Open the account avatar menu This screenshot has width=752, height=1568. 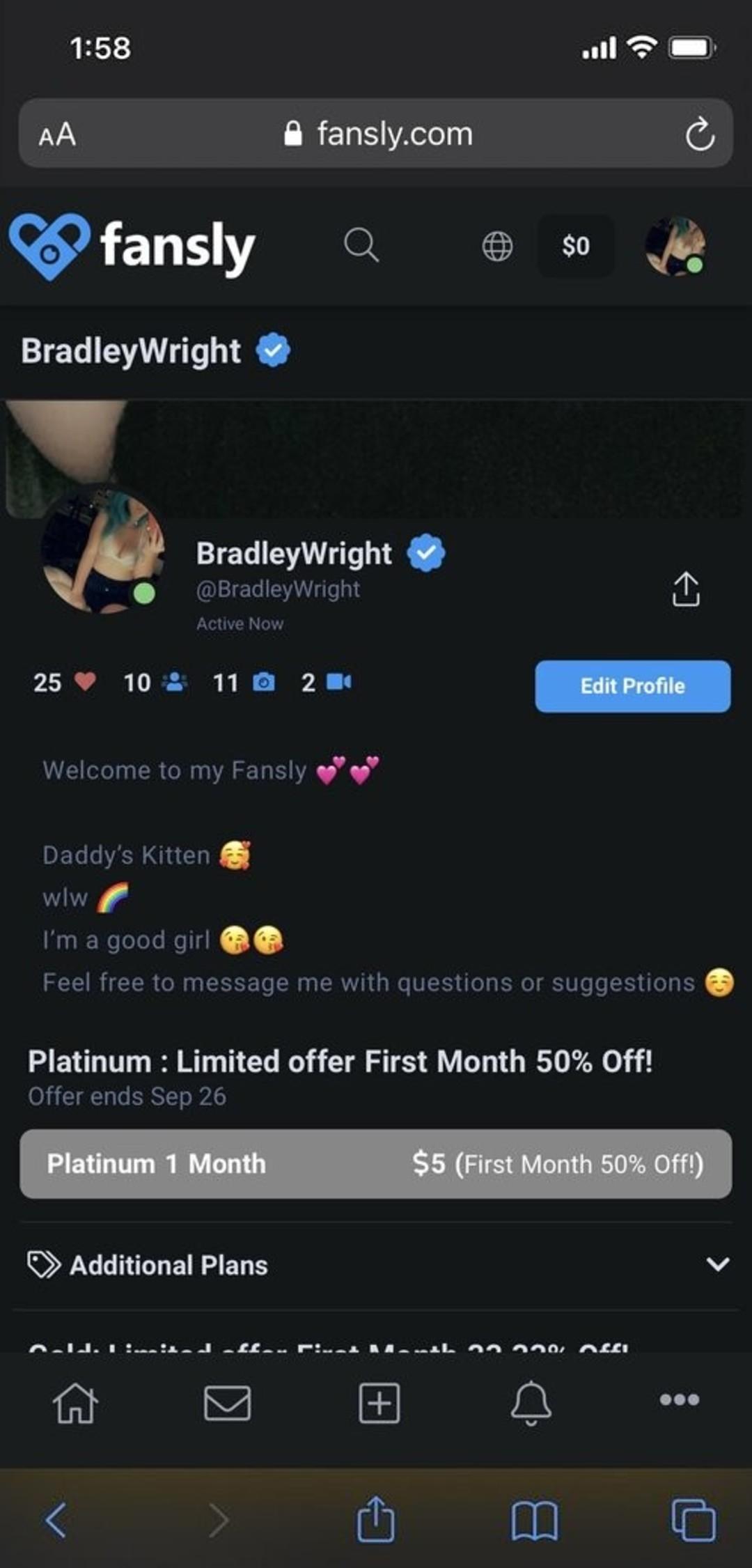pyautogui.click(x=675, y=246)
